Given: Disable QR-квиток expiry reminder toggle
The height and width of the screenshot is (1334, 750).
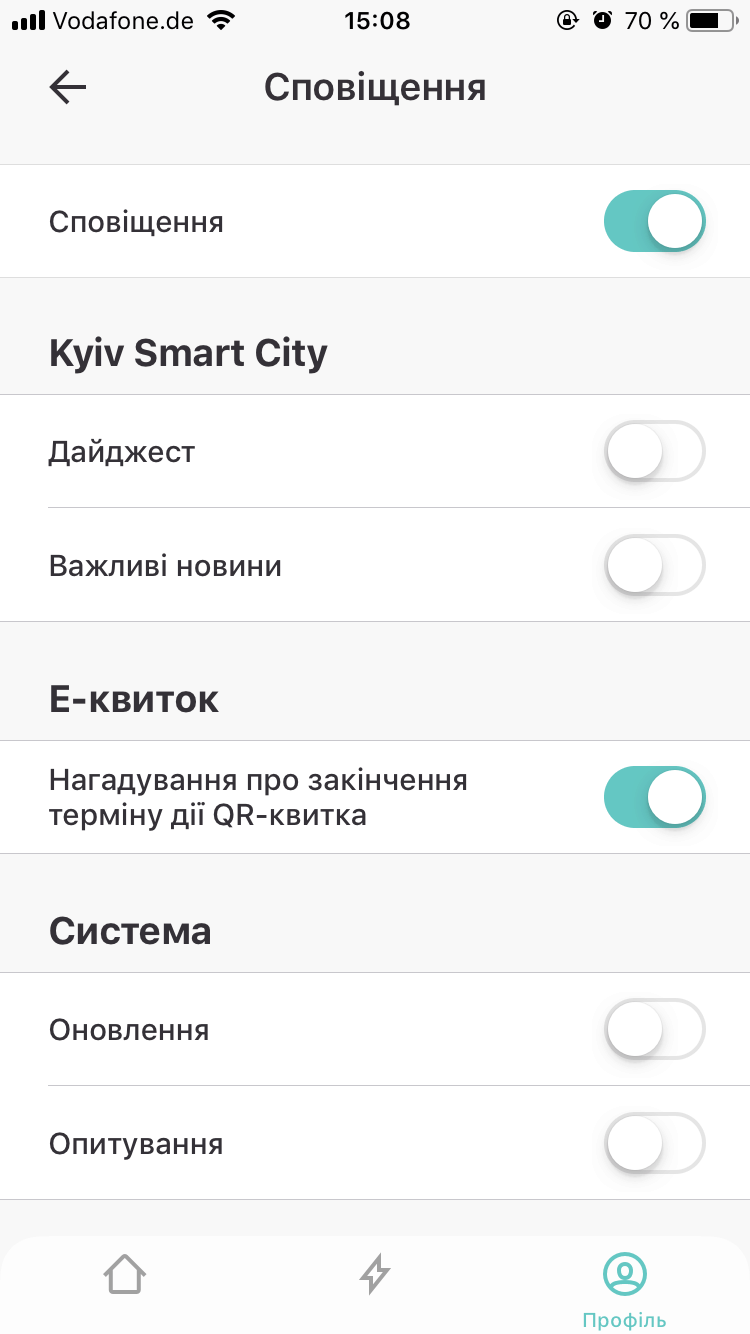Looking at the screenshot, I should (x=655, y=797).
